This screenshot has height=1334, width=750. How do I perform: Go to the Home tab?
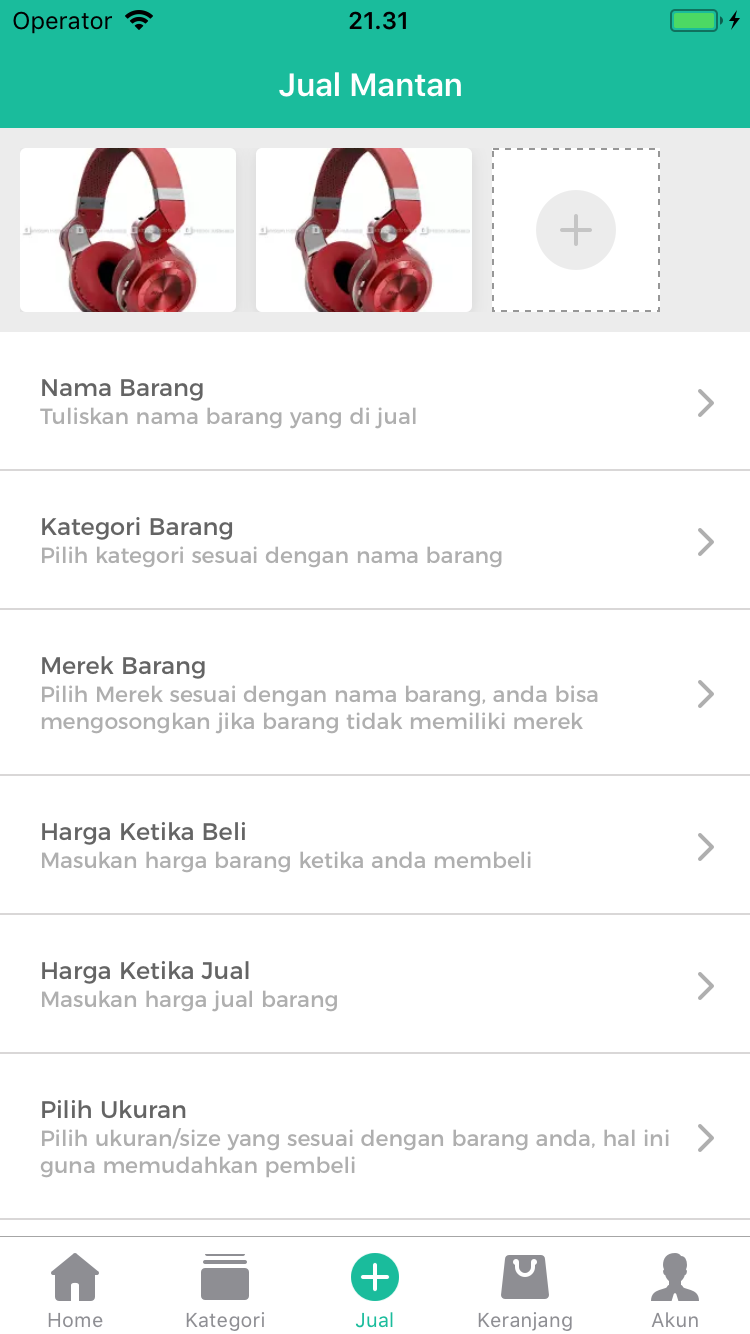point(75,1290)
